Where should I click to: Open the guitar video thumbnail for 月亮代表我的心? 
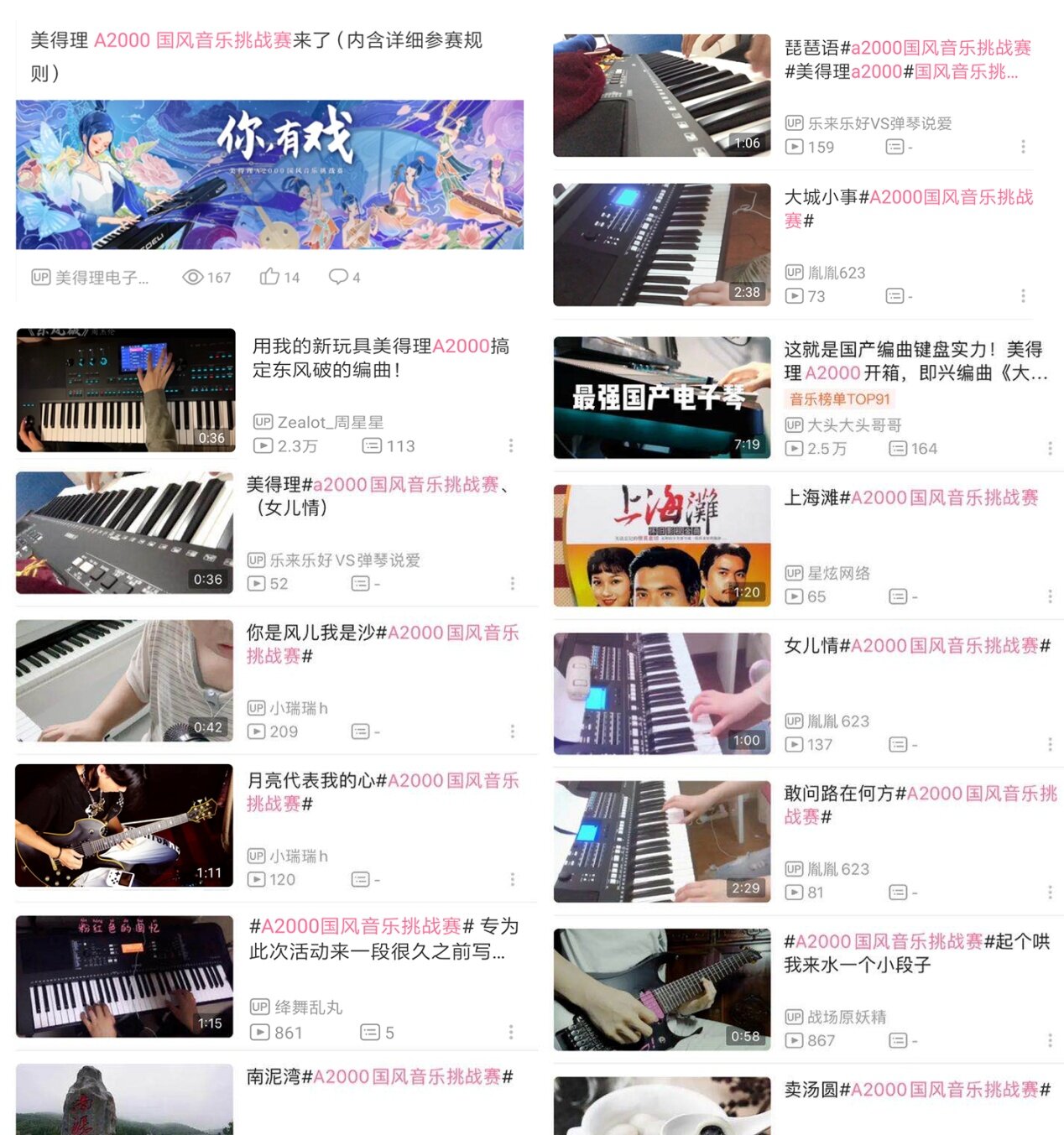click(123, 825)
